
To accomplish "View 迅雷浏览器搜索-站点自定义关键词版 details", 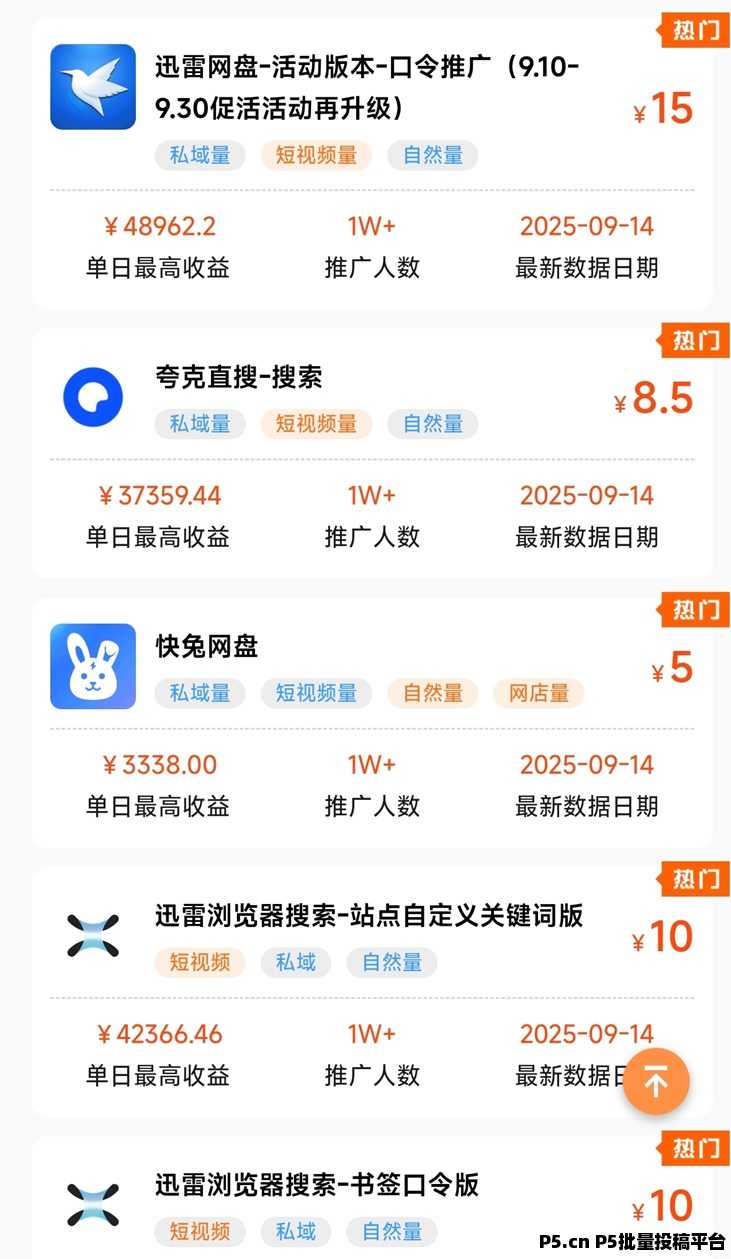I will 368,916.
